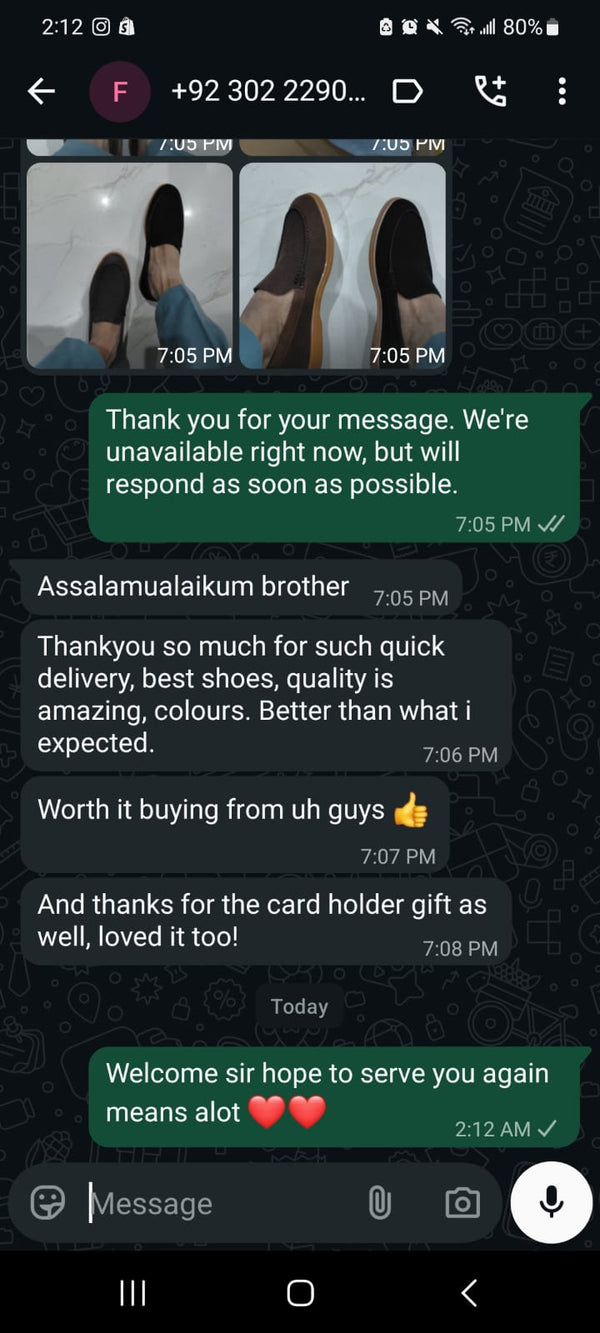The height and width of the screenshot is (1333, 600).
Task: Record a voice message
Action: click(x=551, y=1202)
